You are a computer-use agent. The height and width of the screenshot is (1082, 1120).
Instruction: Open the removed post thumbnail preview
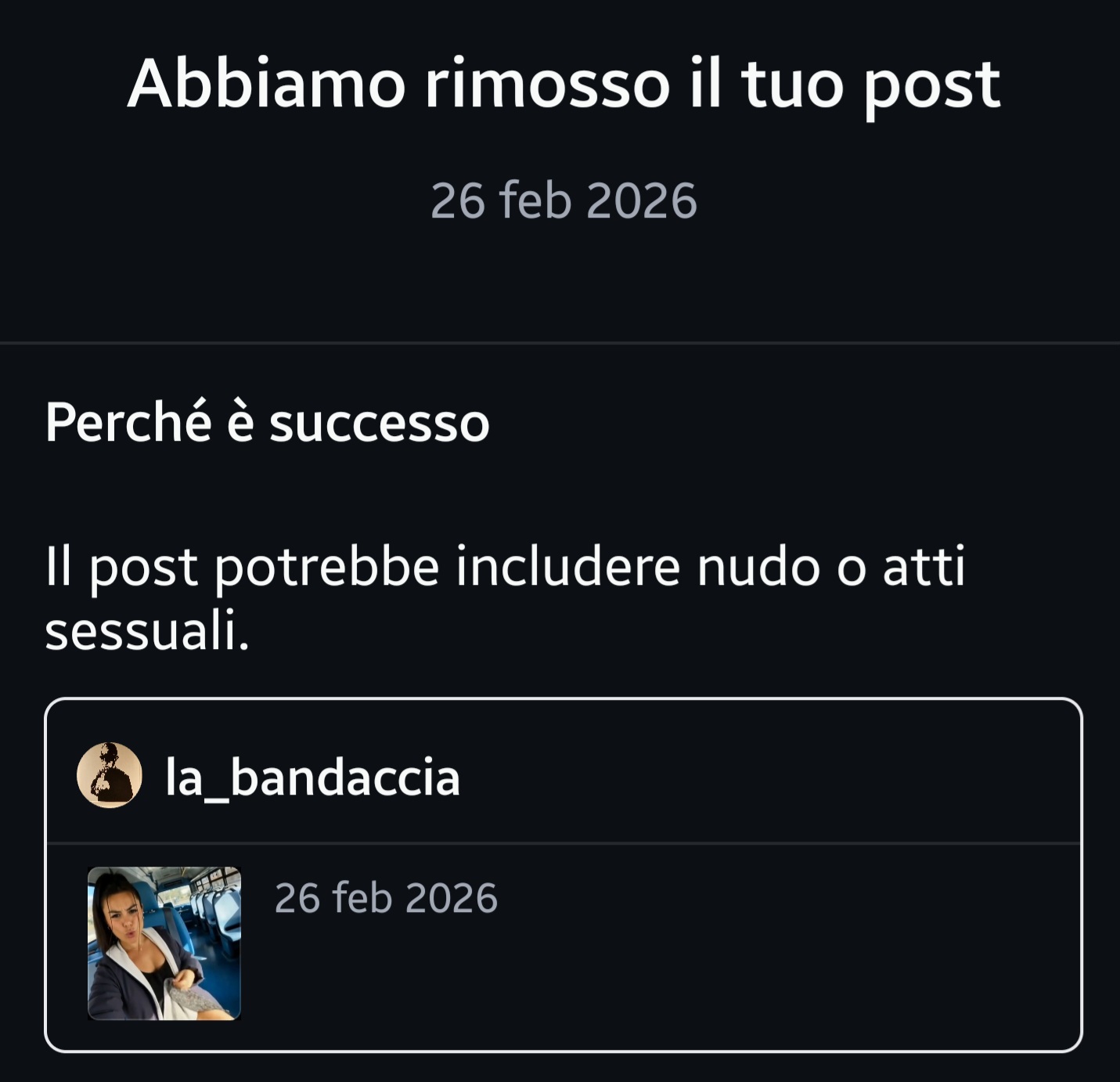[164, 943]
